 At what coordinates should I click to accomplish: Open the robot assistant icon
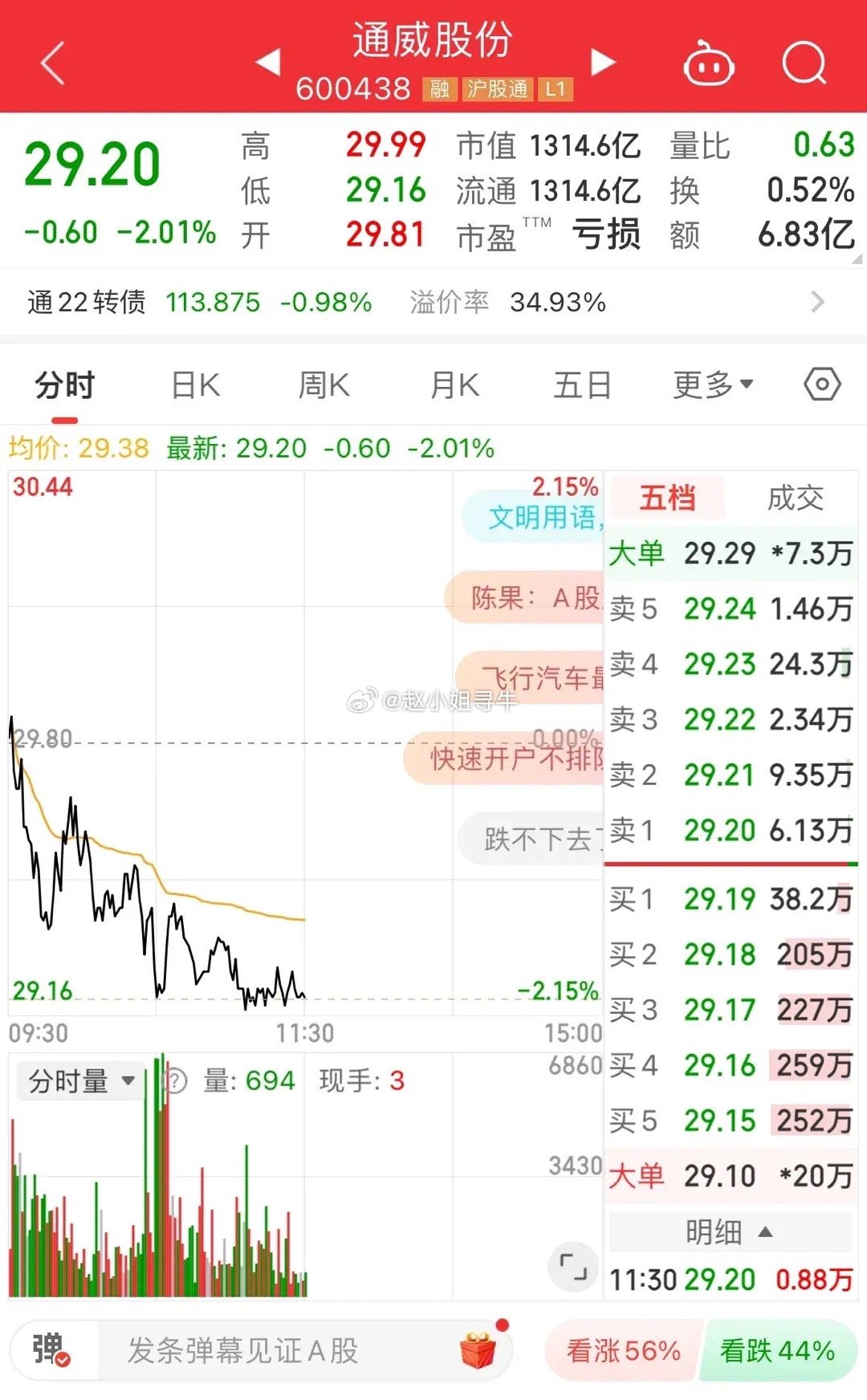[x=708, y=63]
